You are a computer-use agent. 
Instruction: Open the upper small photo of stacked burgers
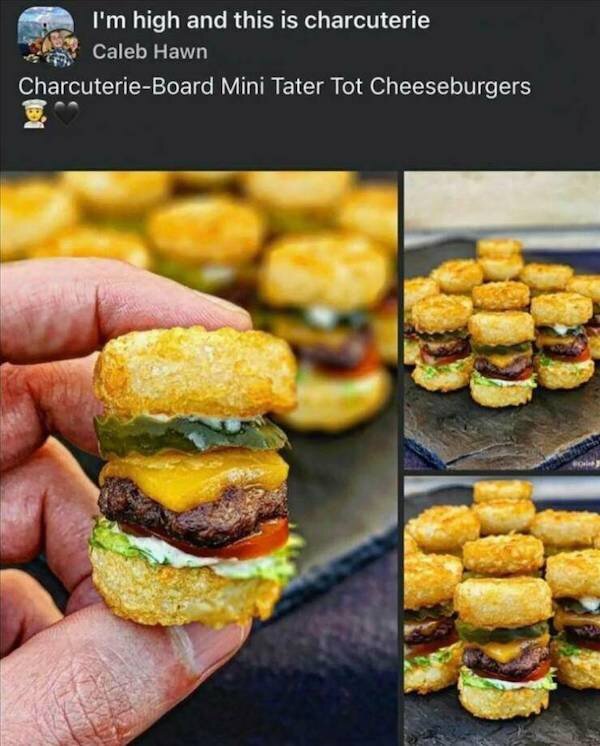(x=502, y=321)
